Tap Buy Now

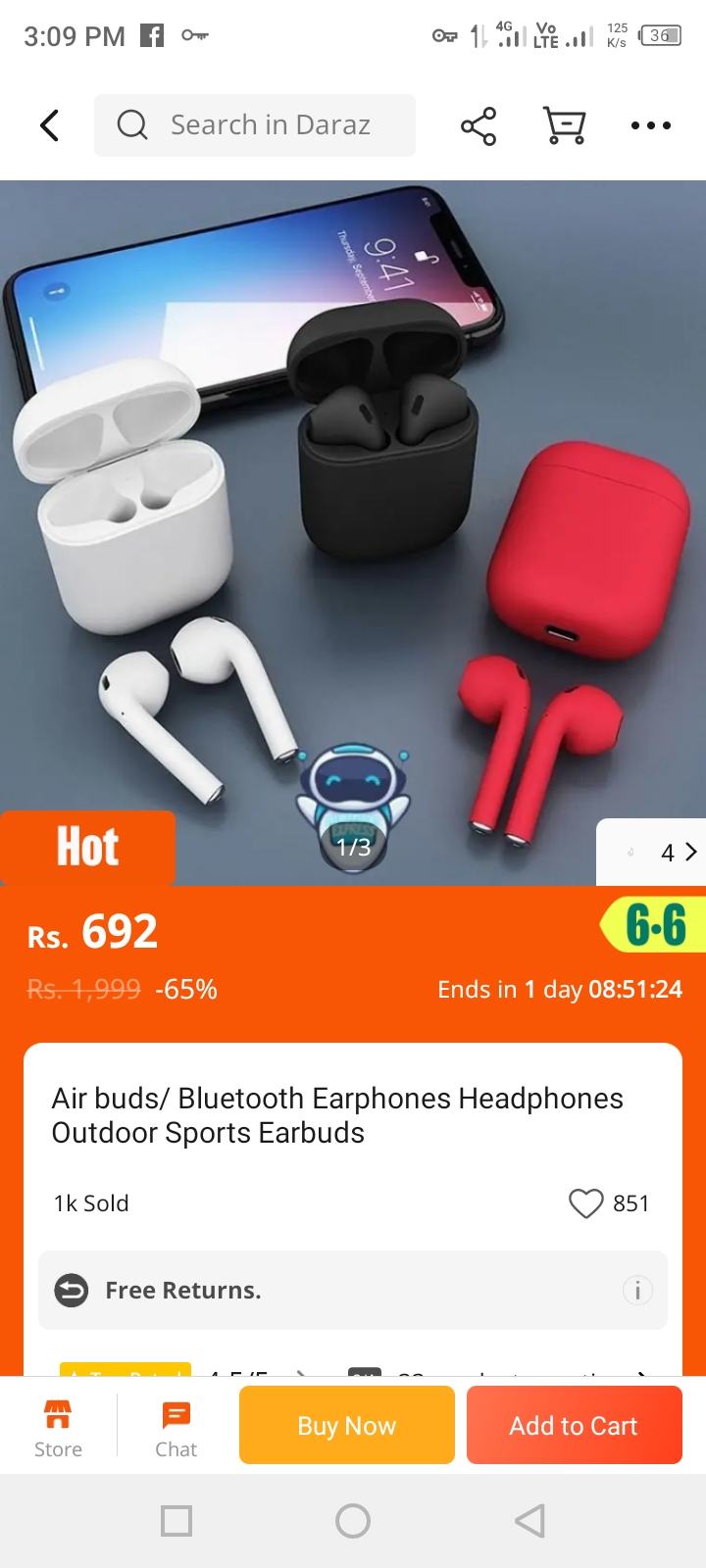click(x=347, y=1426)
